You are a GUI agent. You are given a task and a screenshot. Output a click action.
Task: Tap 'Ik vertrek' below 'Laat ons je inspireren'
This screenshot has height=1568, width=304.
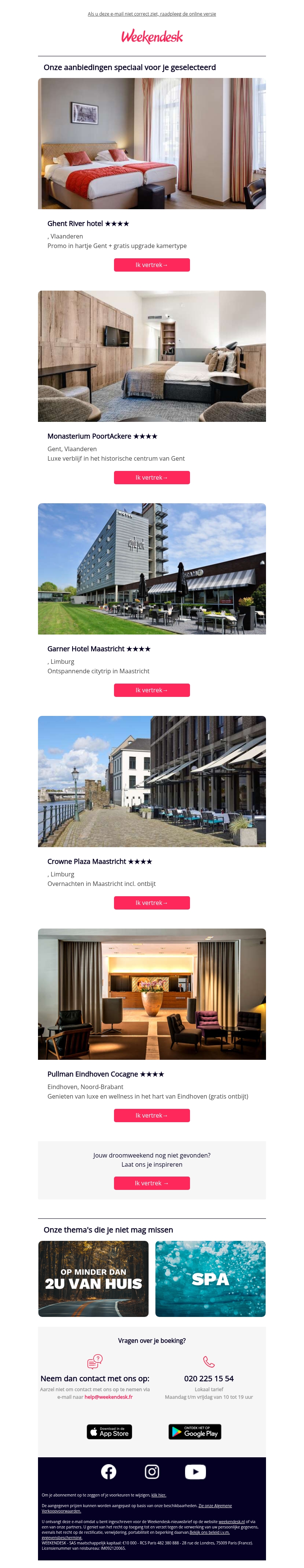pos(151,1183)
